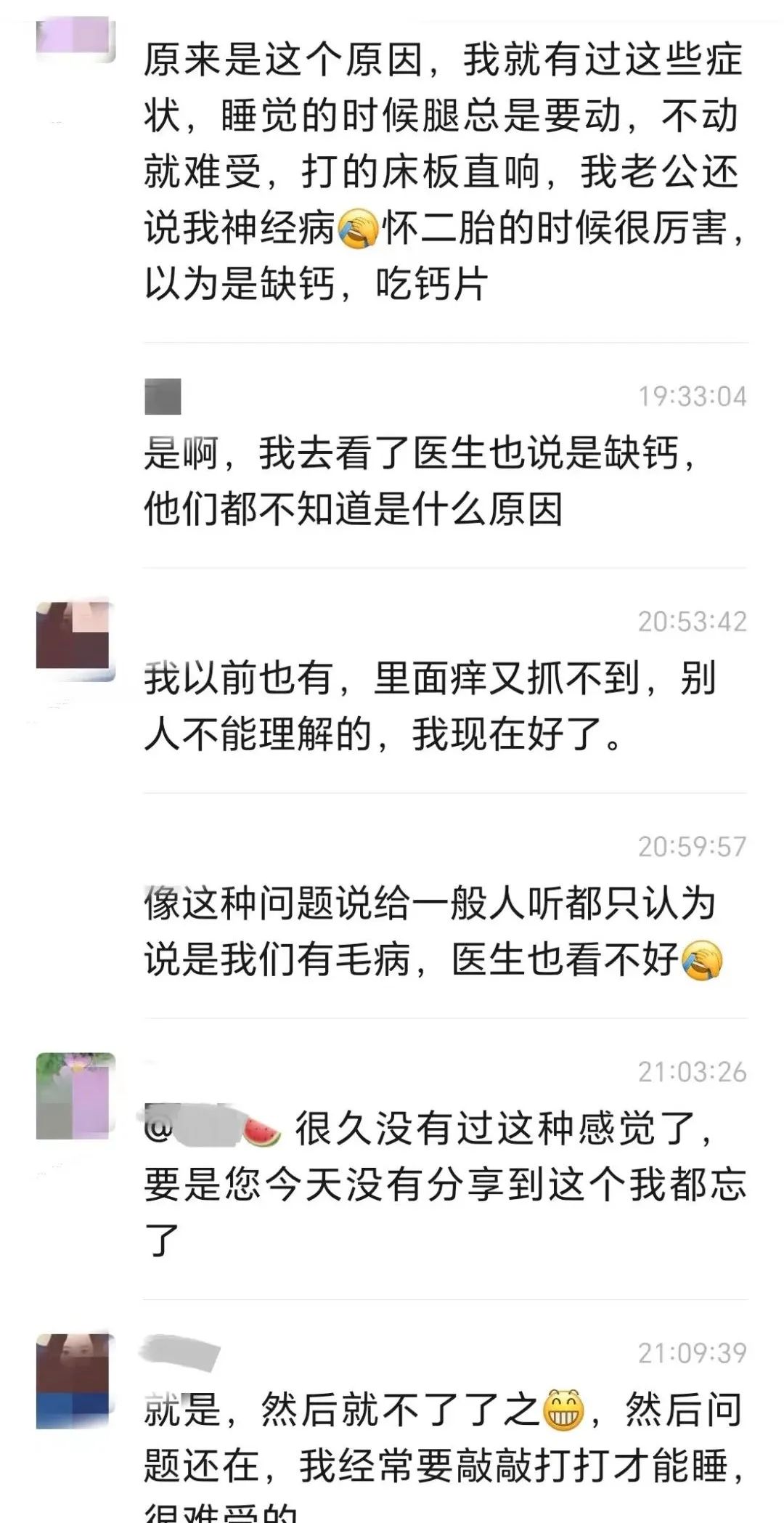Open avatar of the 20:53:42 message sender
The height and width of the screenshot is (1523, 784).
click(x=75, y=638)
